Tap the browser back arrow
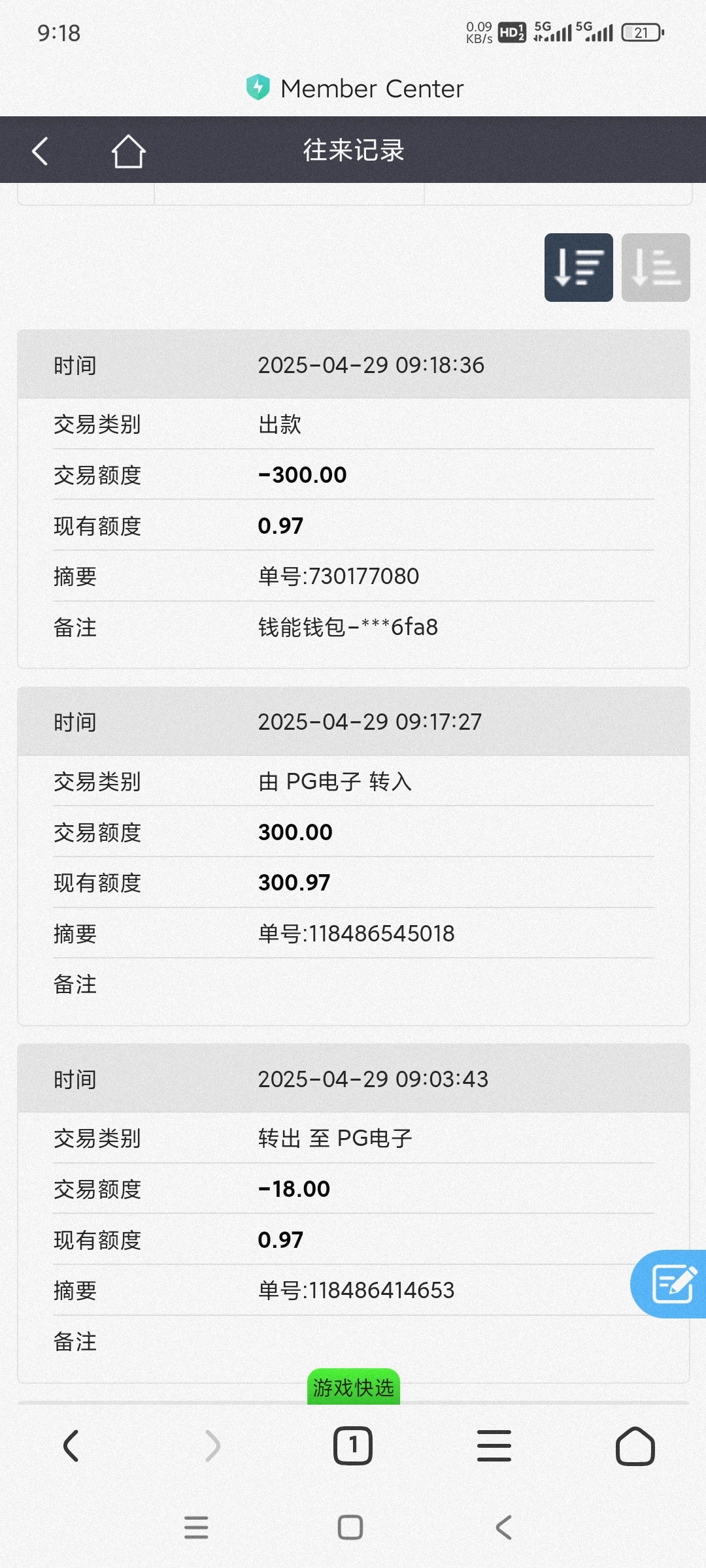 (x=71, y=1445)
